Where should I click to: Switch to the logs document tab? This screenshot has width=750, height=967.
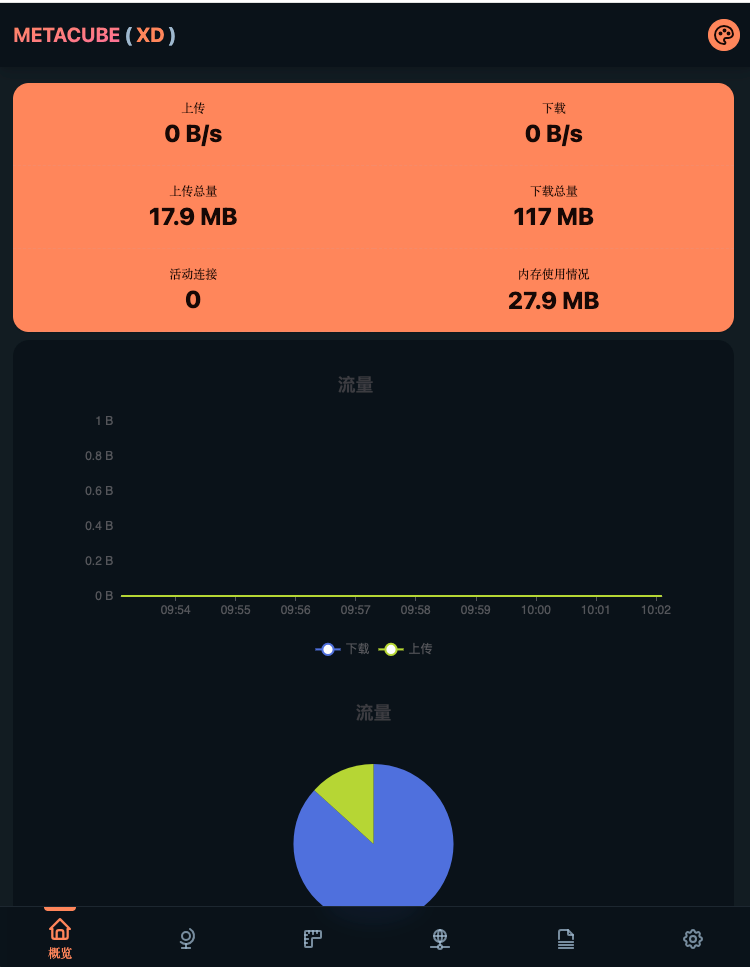(x=566, y=938)
